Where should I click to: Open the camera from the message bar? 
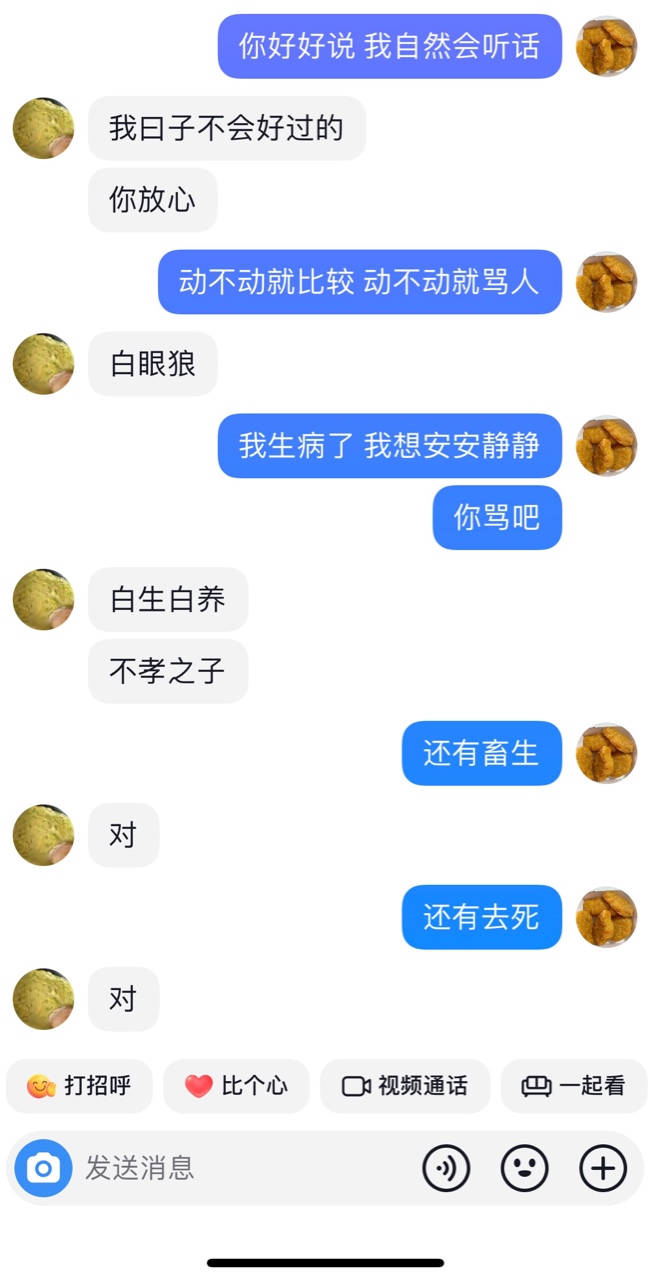43,1168
